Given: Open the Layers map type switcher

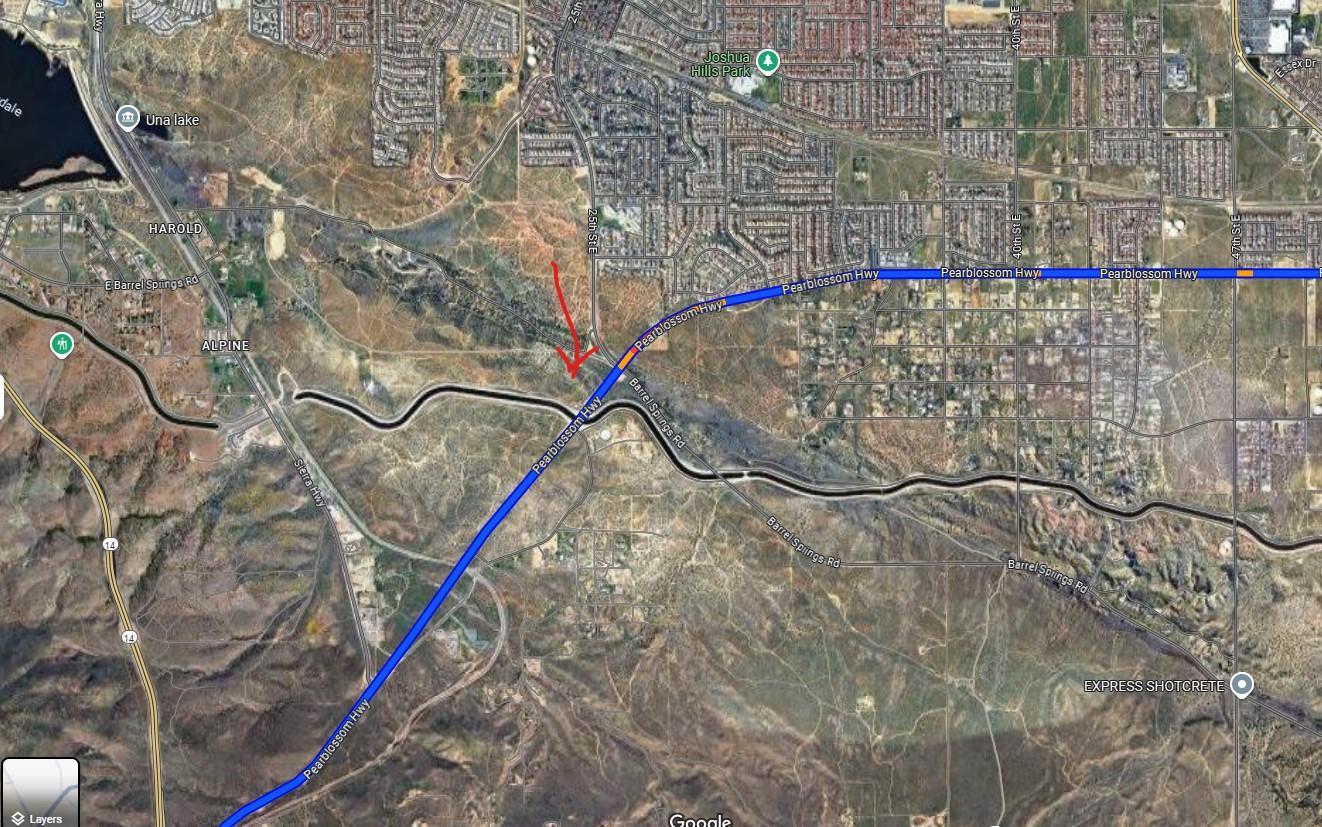Looking at the screenshot, I should pos(40,794).
